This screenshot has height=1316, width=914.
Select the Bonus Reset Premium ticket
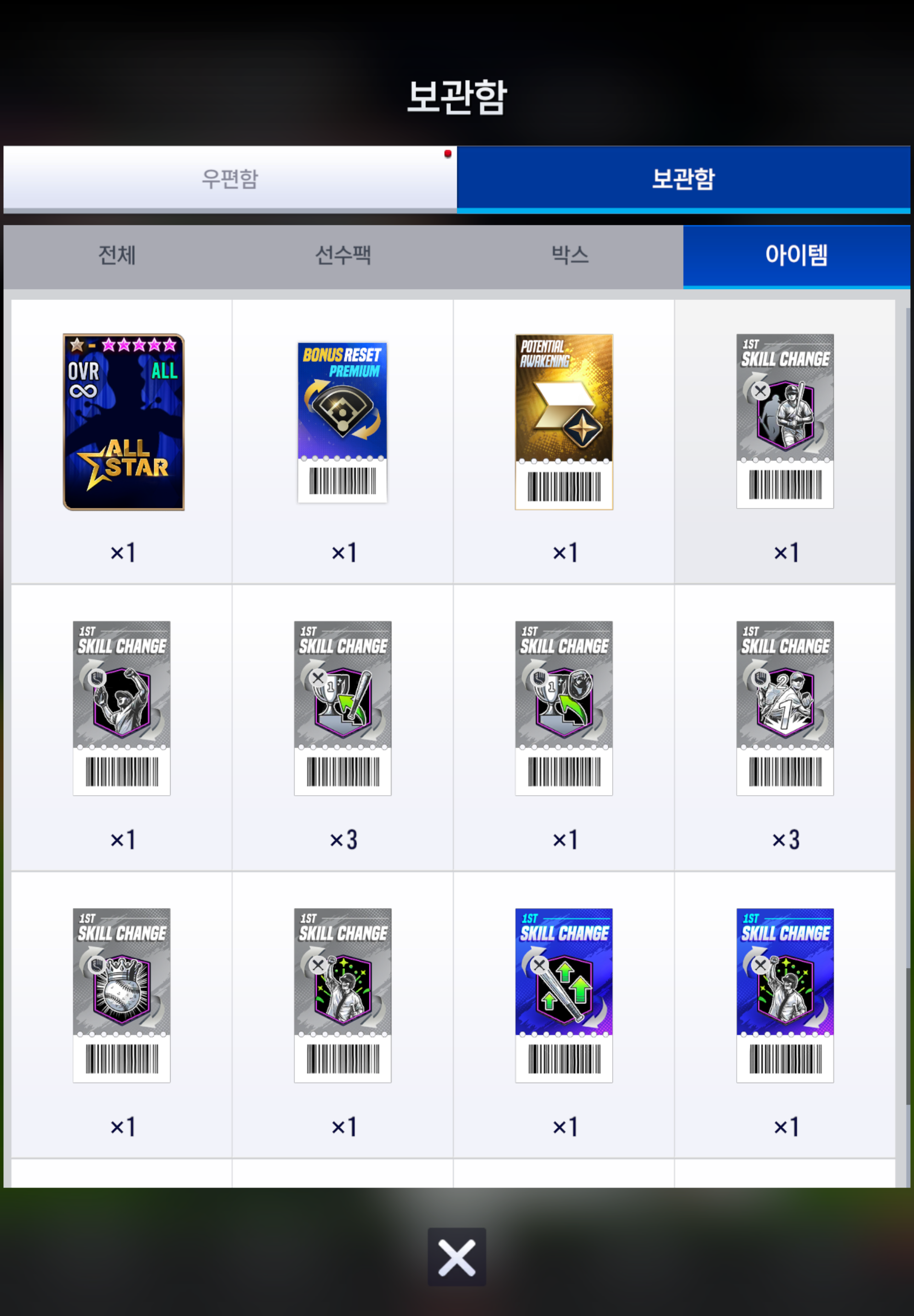pyautogui.click(x=343, y=422)
